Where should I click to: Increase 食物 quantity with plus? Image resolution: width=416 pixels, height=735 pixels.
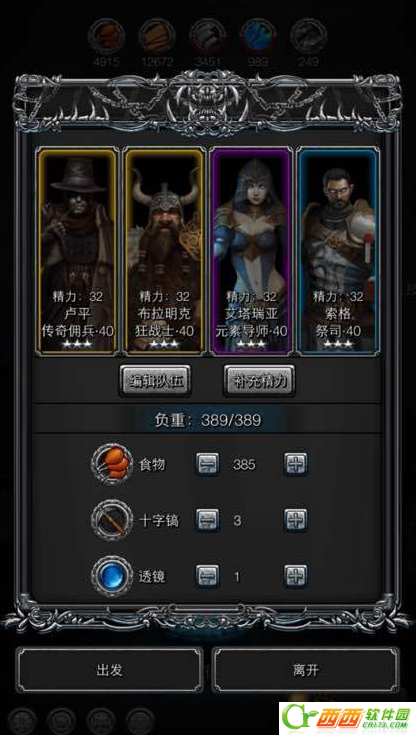pyautogui.click(x=296, y=465)
